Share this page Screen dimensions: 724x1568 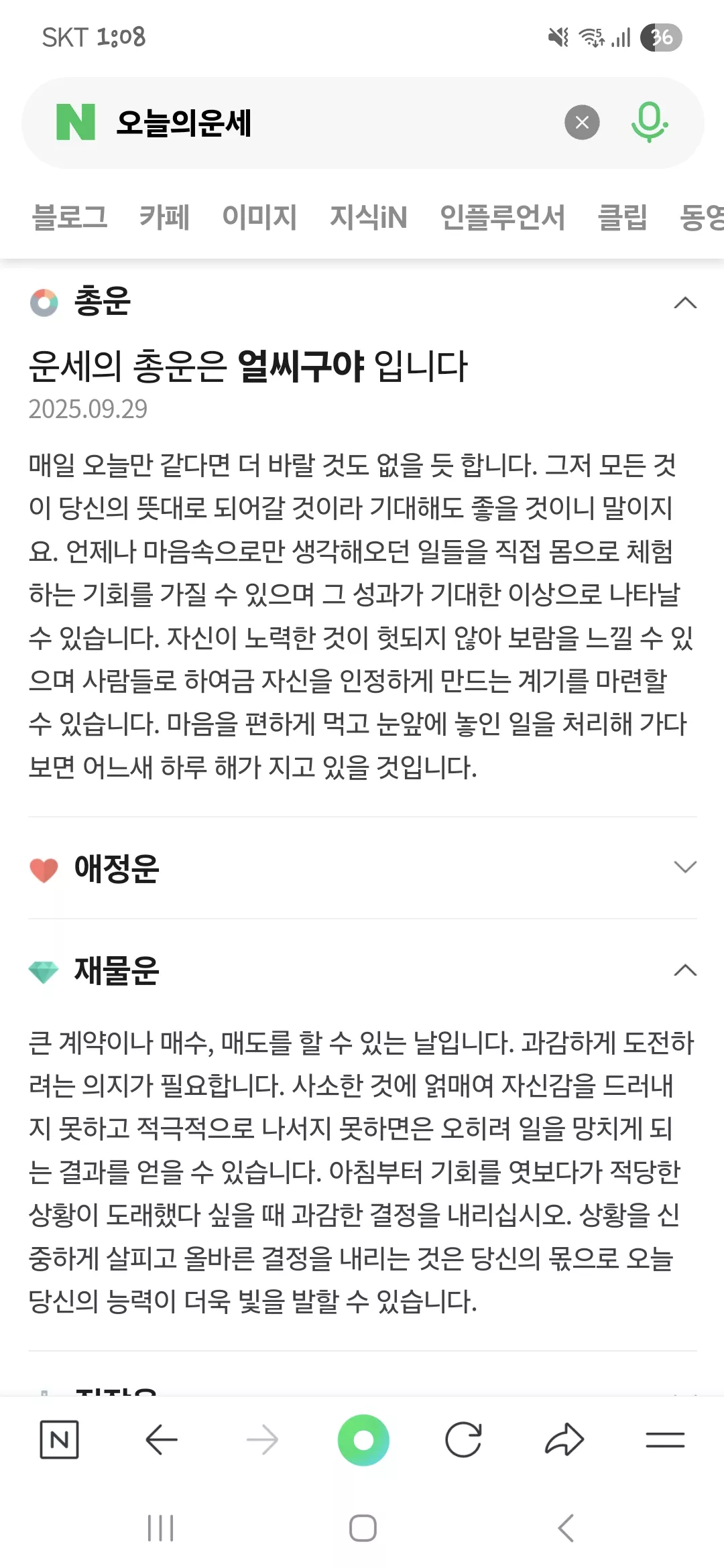564,1439
